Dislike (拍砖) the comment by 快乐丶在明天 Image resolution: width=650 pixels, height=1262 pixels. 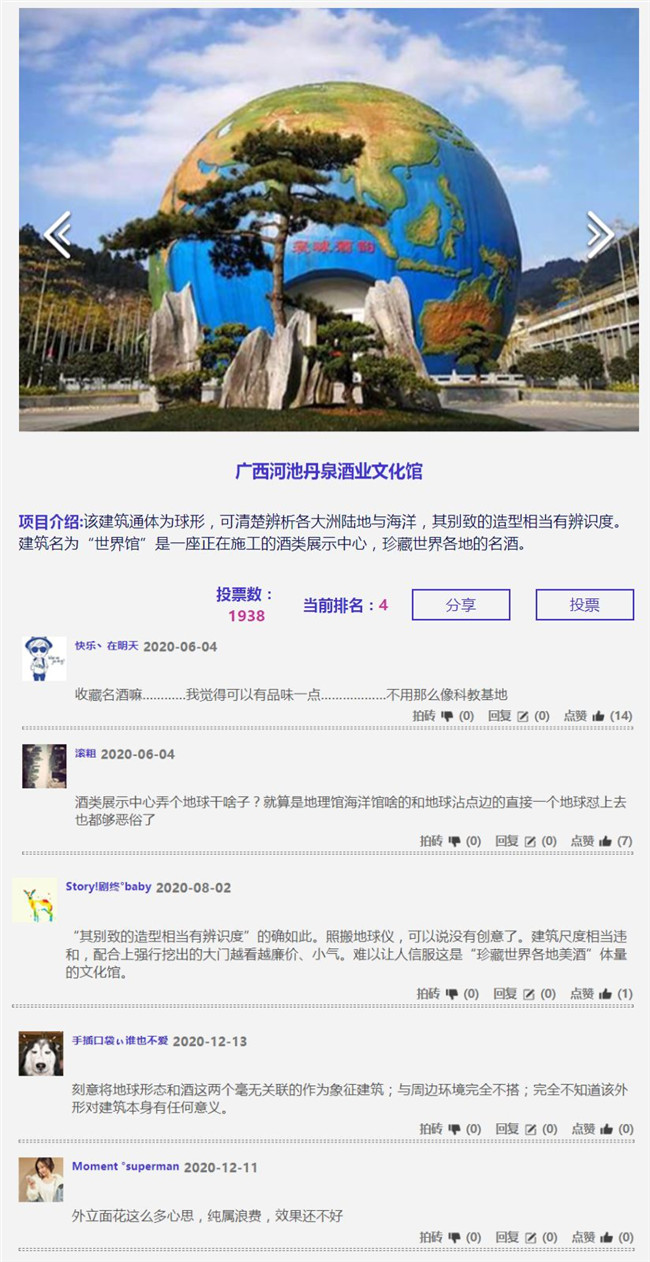[442, 716]
